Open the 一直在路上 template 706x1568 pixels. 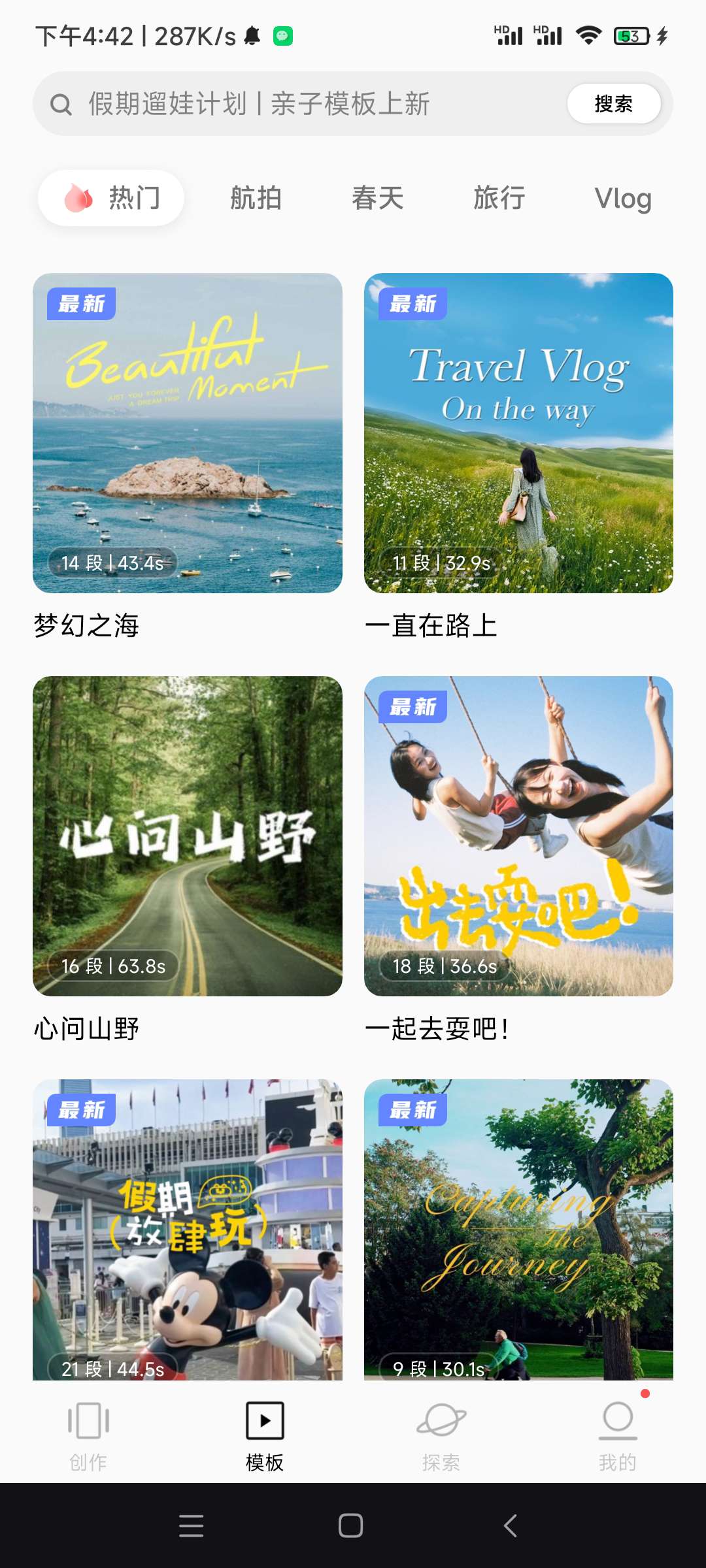tap(518, 433)
